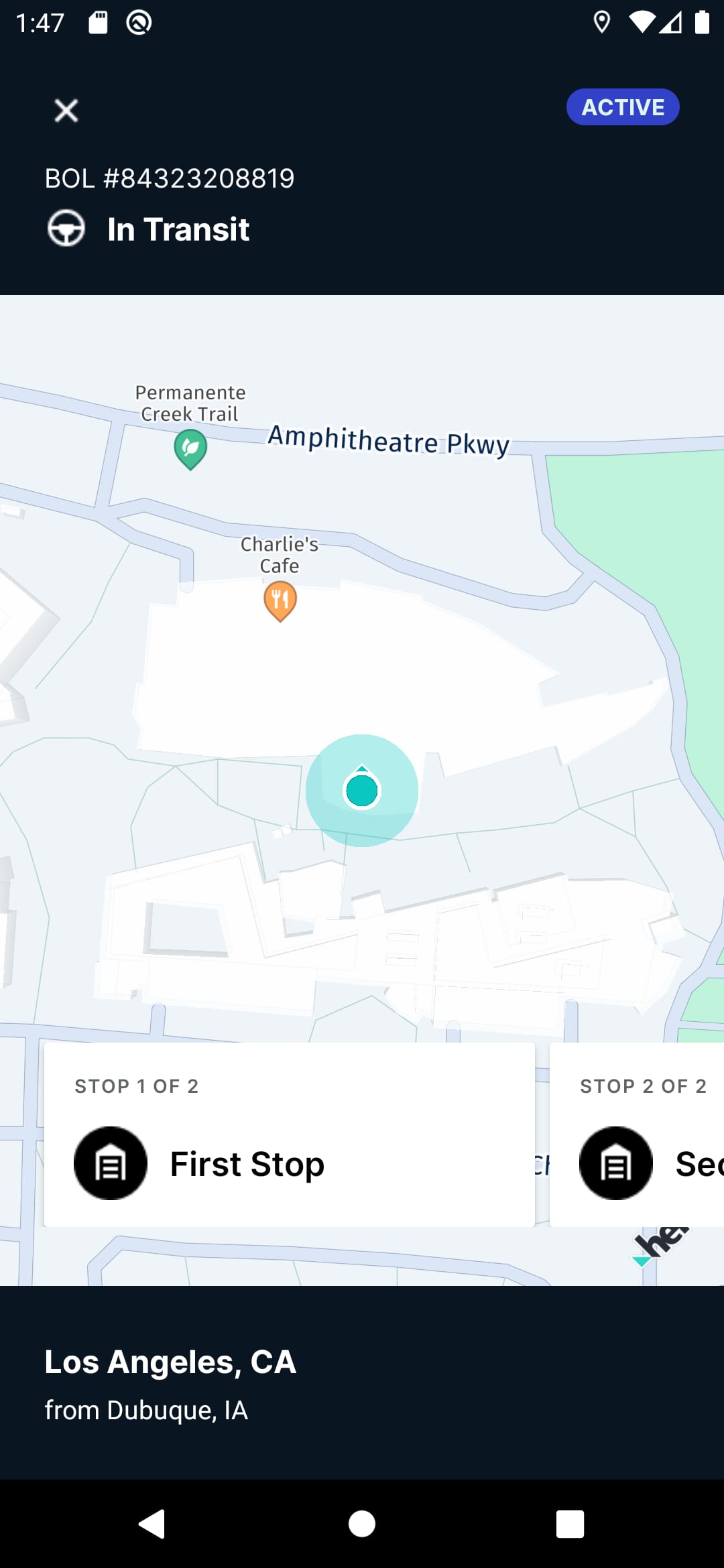
Task: Tap Charlie's Cafe restaurant map pin
Action: coord(280,601)
